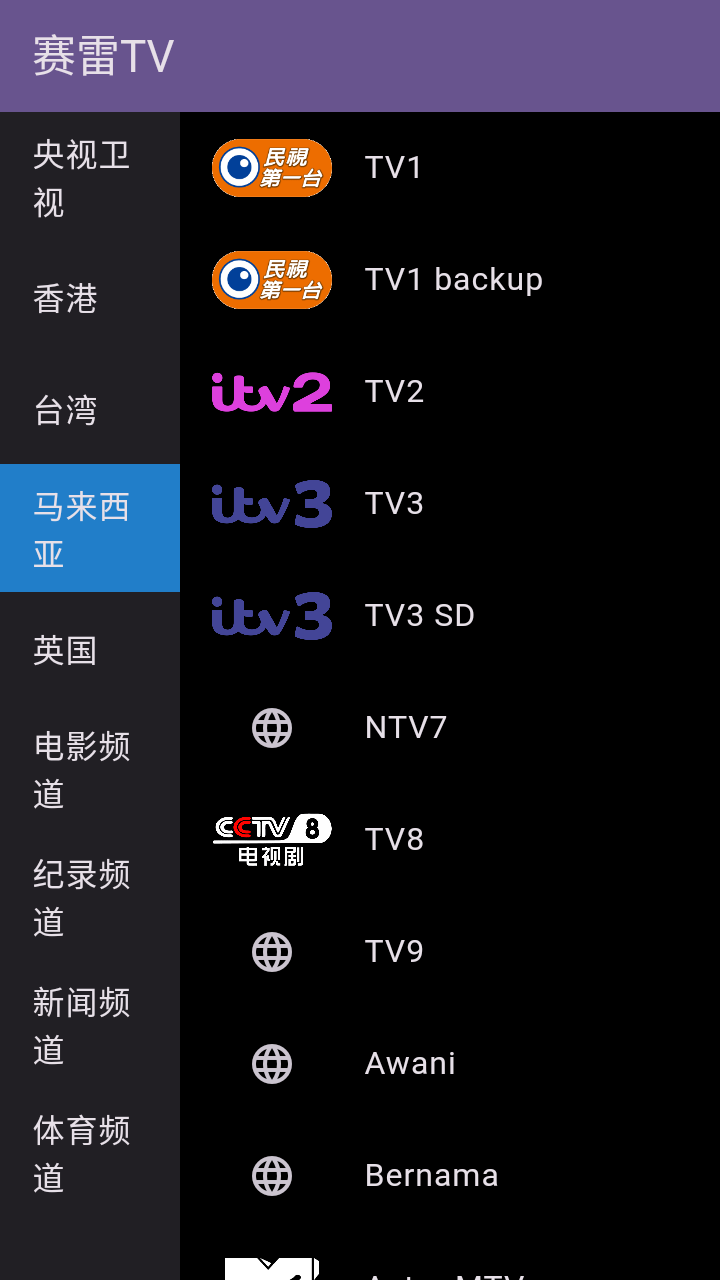Click the ITV3 logo beside TV3
The width and height of the screenshot is (720, 1280).
pos(272,503)
